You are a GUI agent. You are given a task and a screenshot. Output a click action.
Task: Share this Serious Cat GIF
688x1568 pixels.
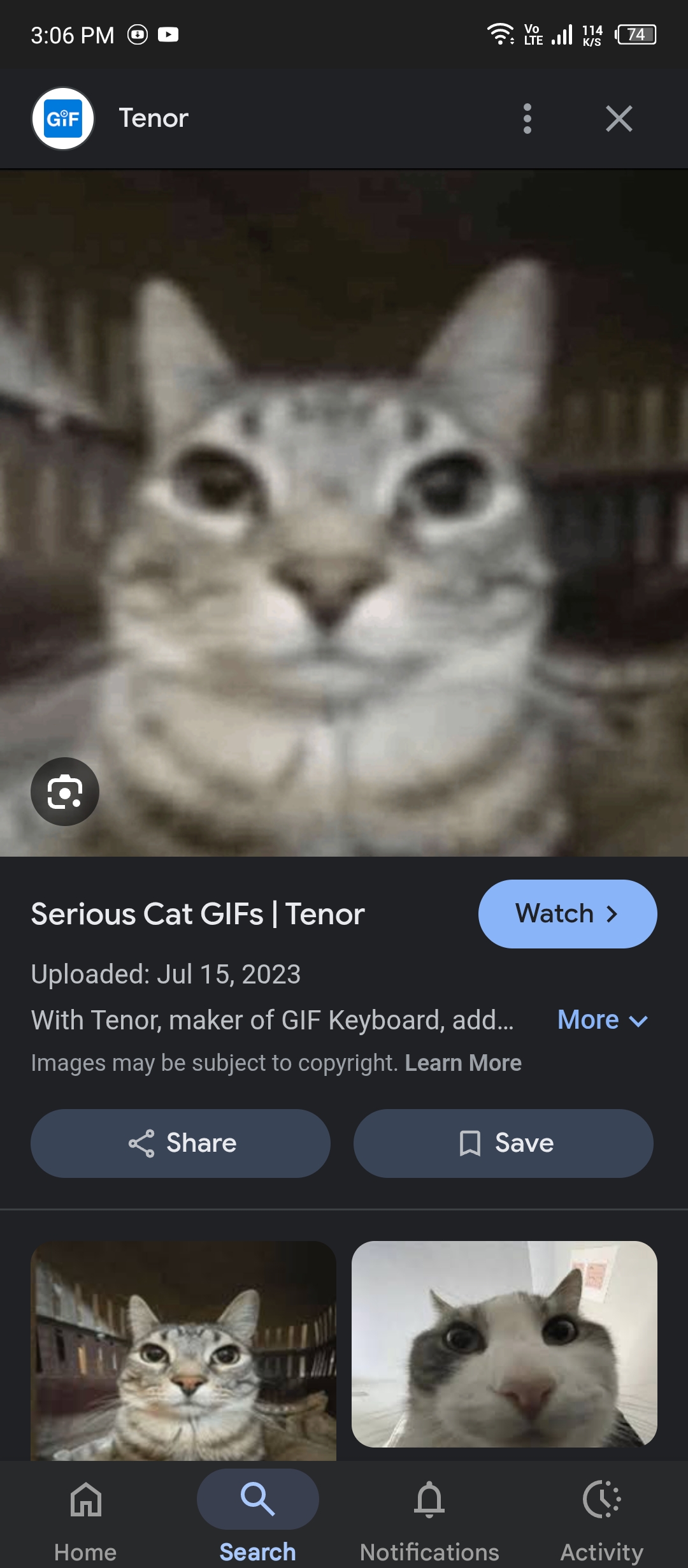181,1143
